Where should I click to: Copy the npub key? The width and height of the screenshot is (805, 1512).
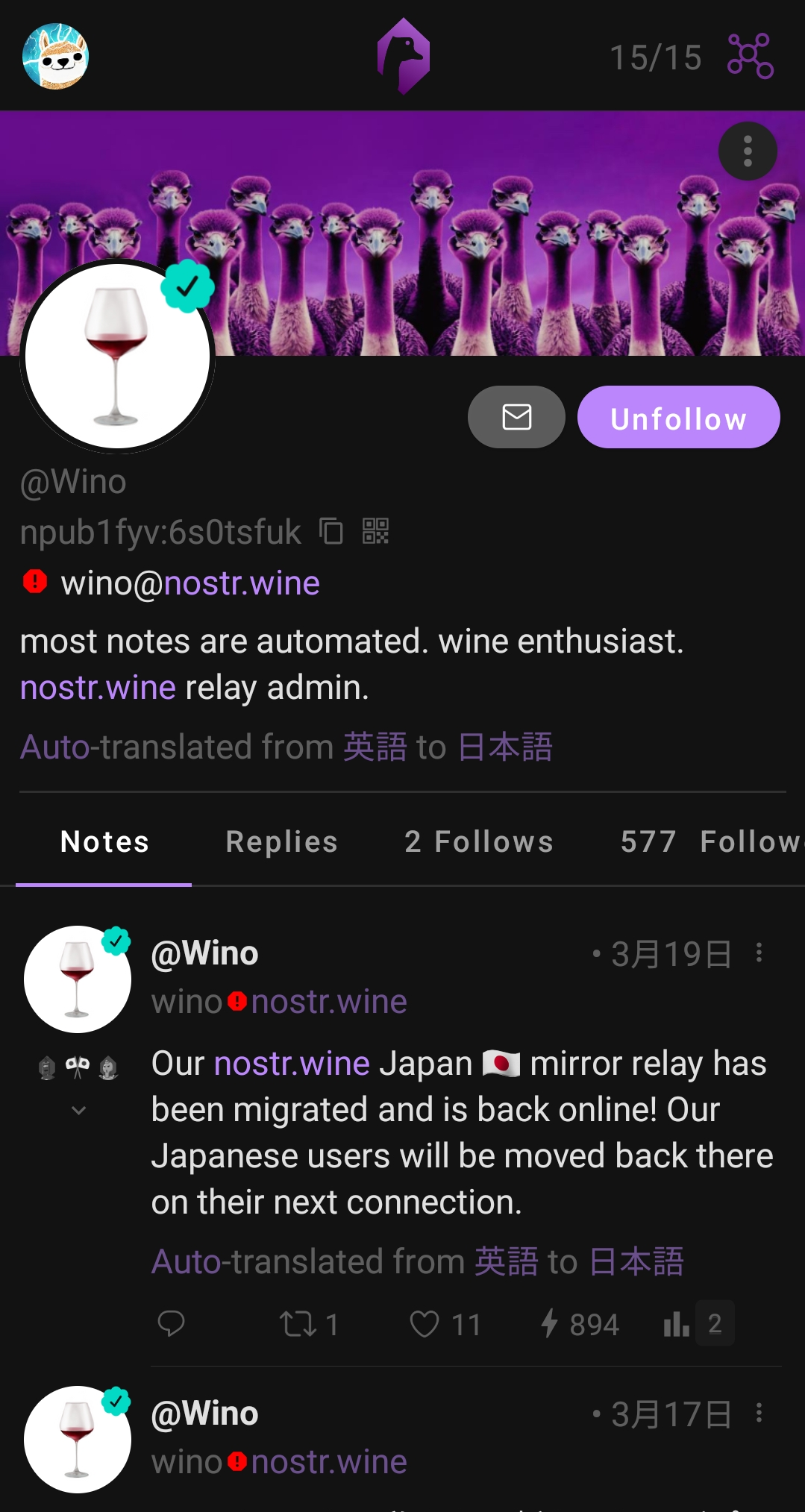[x=331, y=532]
